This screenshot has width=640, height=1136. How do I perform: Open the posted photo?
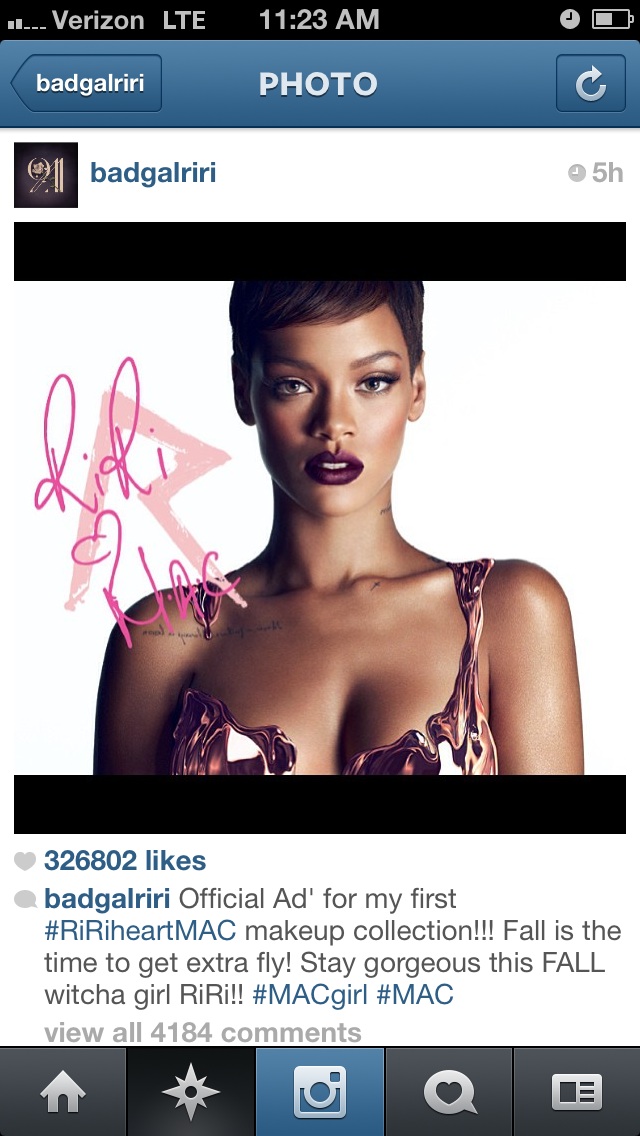(320, 527)
